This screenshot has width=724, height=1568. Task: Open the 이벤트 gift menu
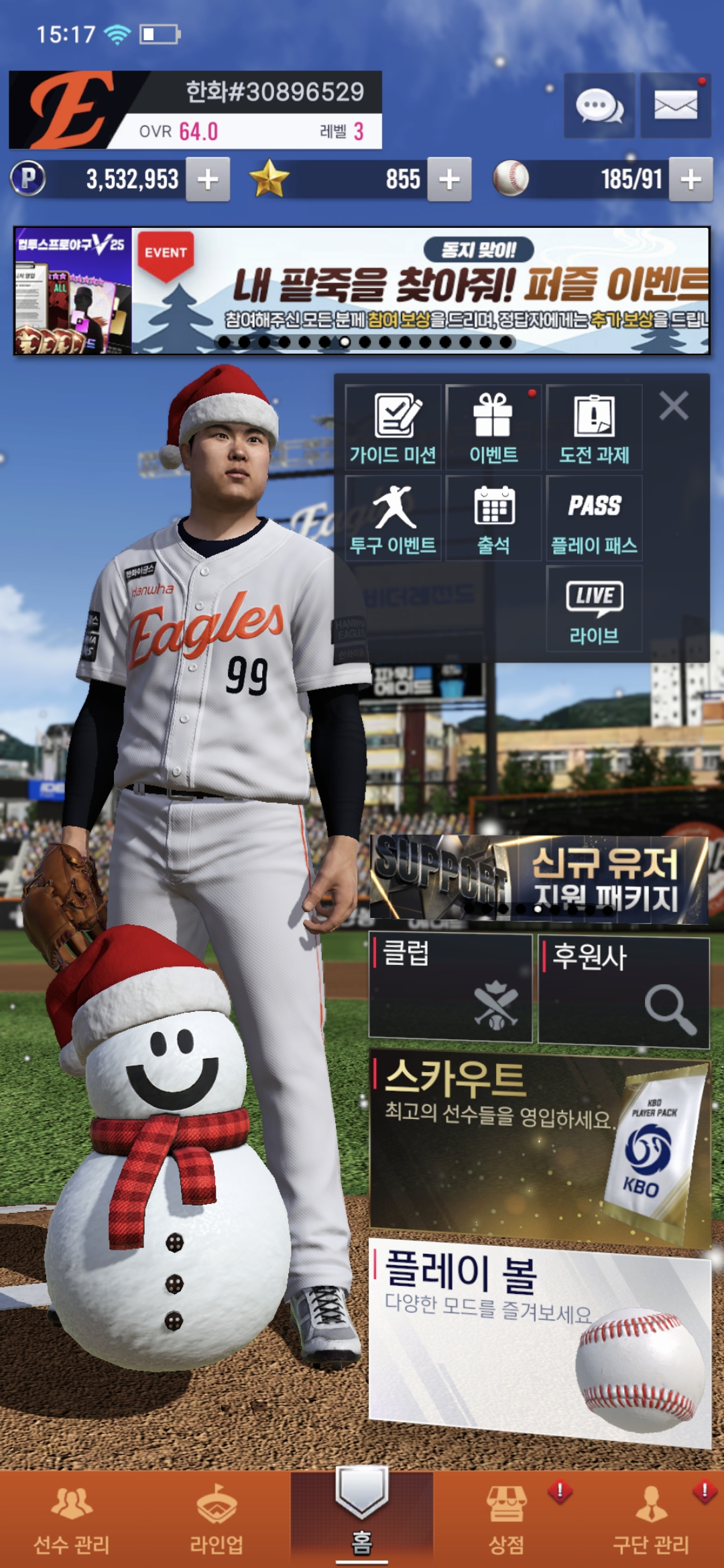(493, 428)
